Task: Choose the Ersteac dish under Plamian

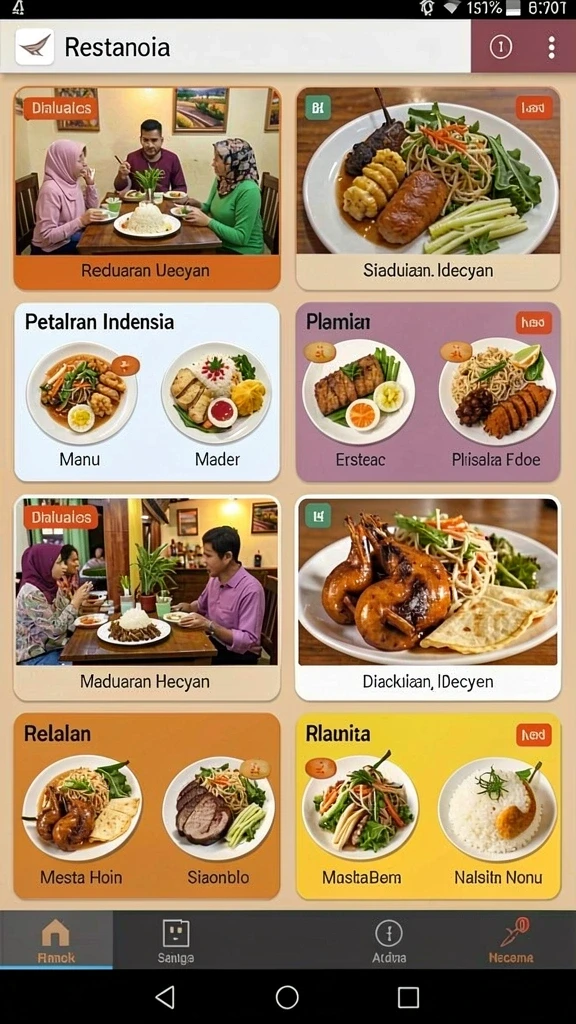Action: pos(359,406)
